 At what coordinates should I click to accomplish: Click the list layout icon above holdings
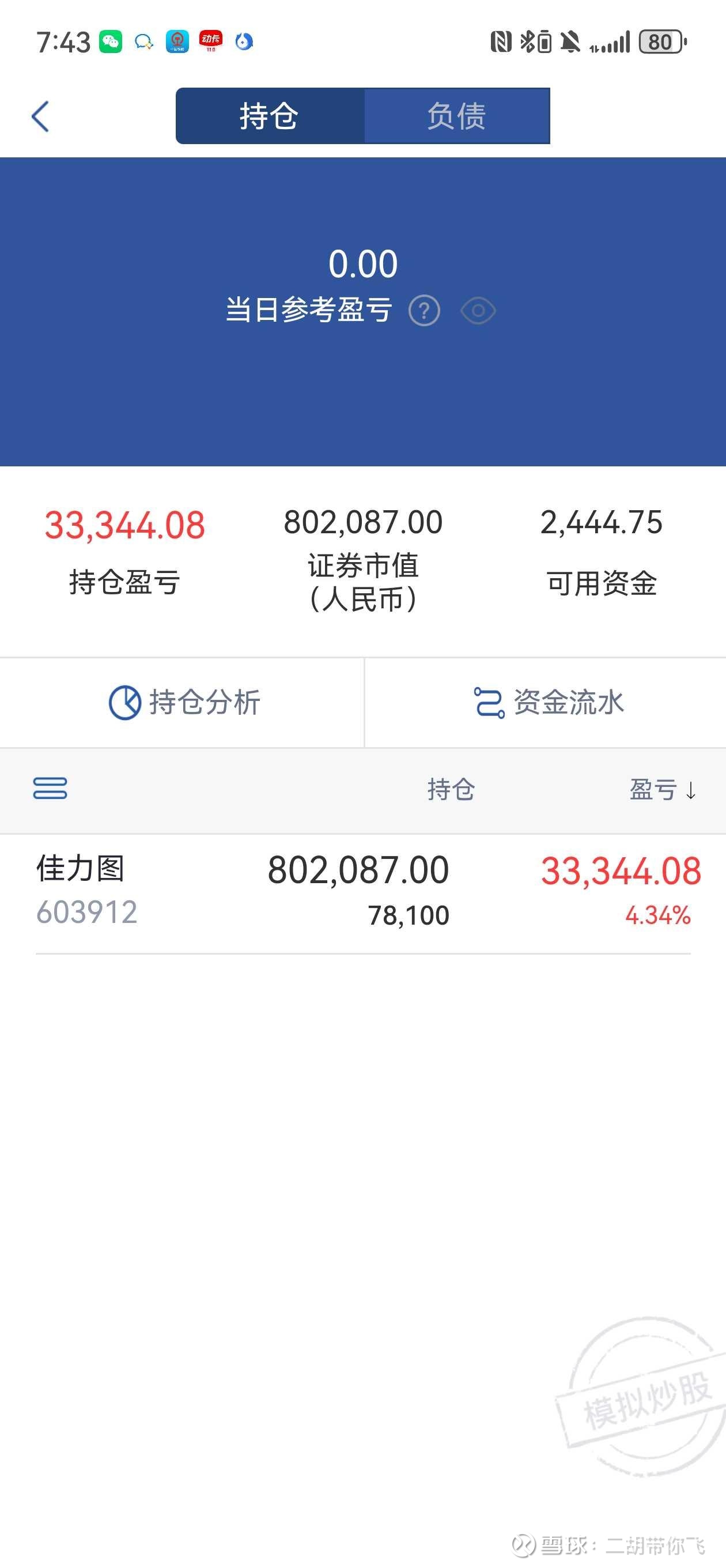pyautogui.click(x=51, y=790)
